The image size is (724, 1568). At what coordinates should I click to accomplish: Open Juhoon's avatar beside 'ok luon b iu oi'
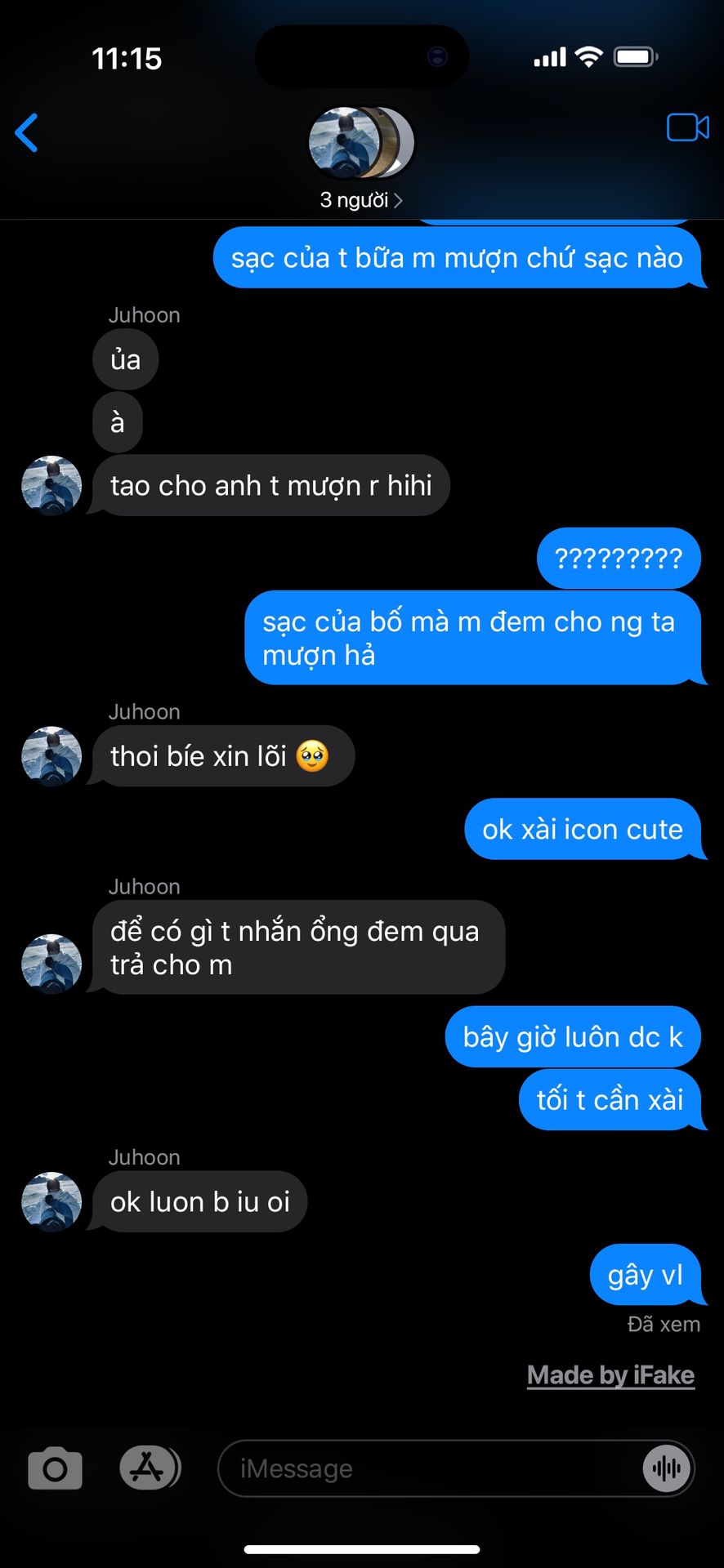(51, 1202)
